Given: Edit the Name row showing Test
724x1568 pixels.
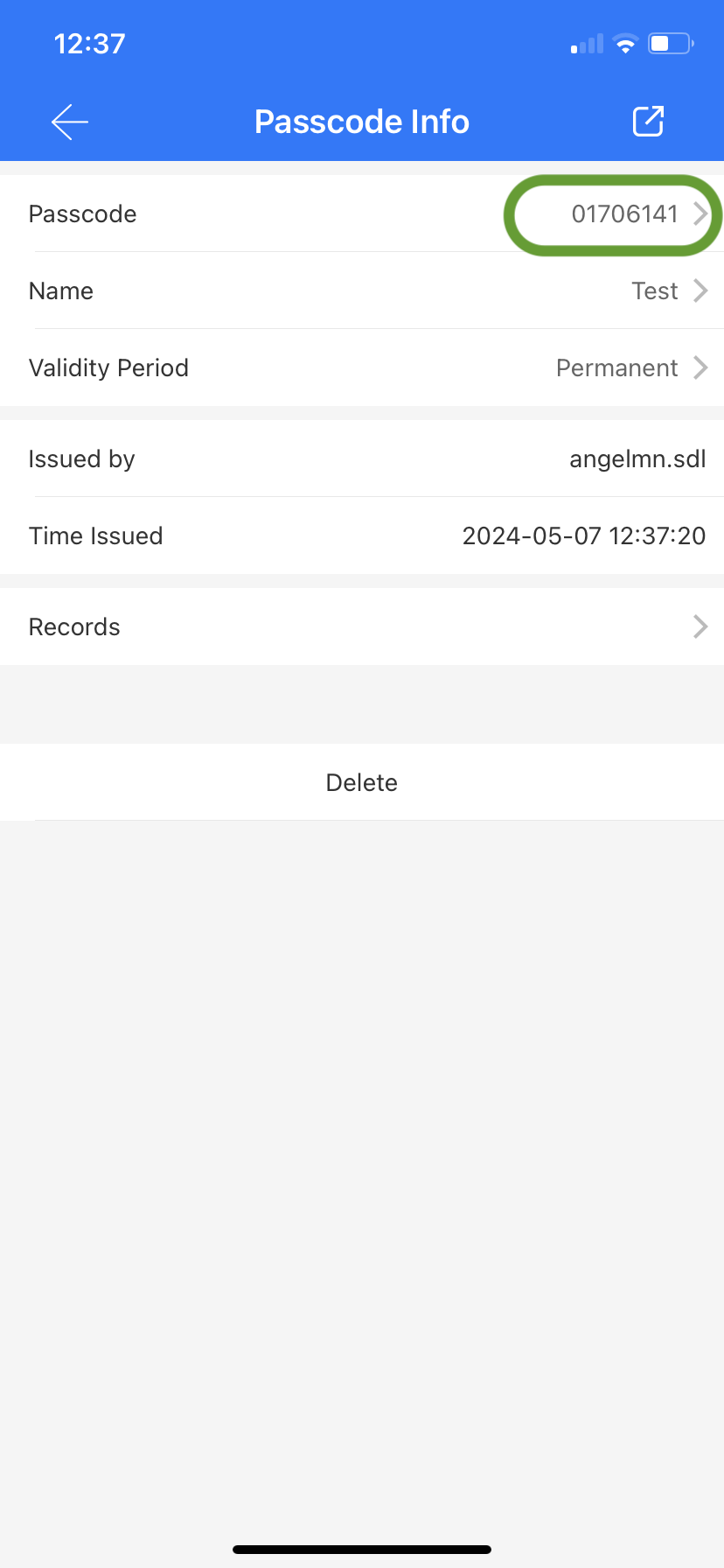Looking at the screenshot, I should [362, 290].
